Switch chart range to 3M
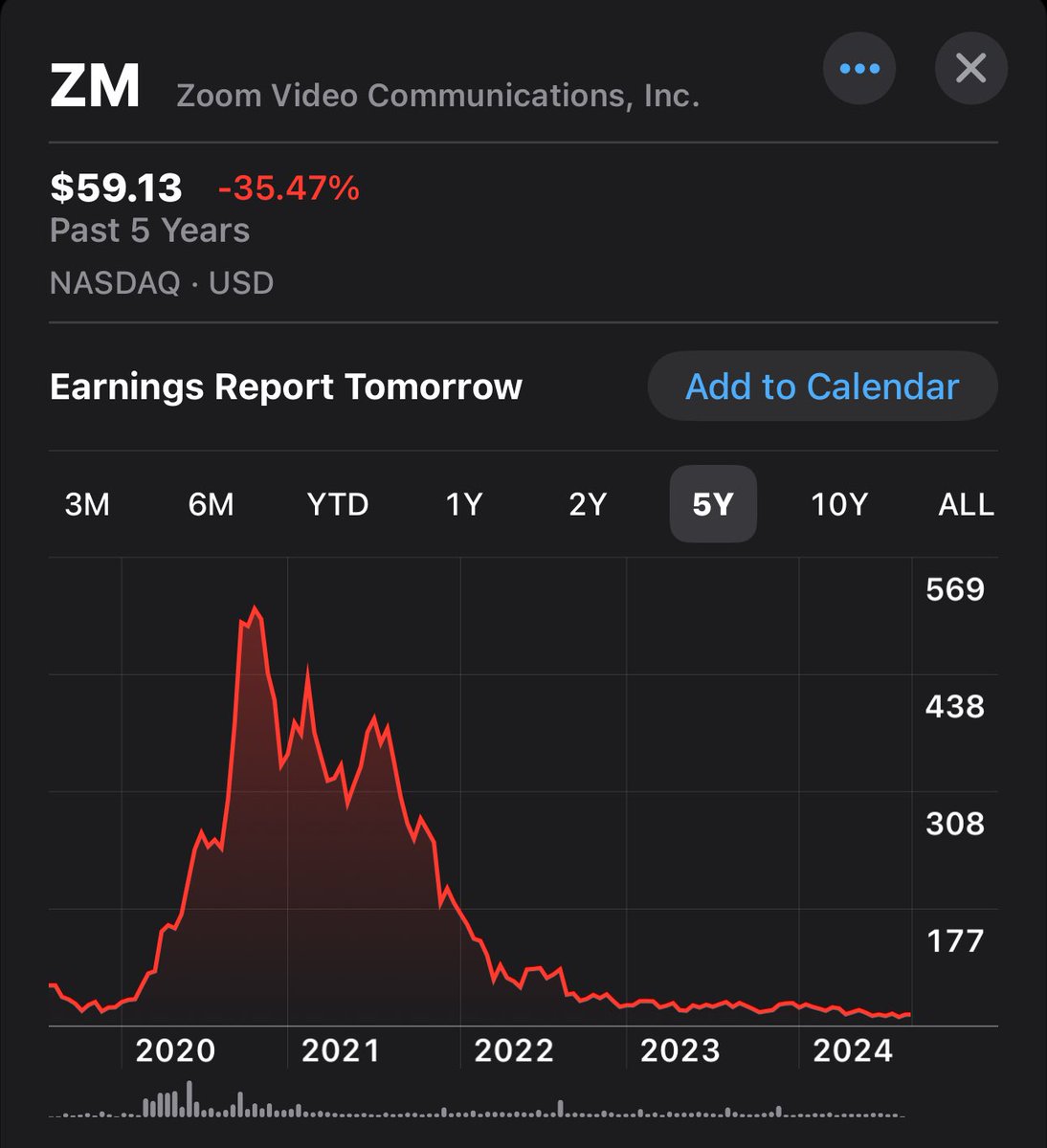Viewport: 1047px width, 1148px height. tap(87, 504)
